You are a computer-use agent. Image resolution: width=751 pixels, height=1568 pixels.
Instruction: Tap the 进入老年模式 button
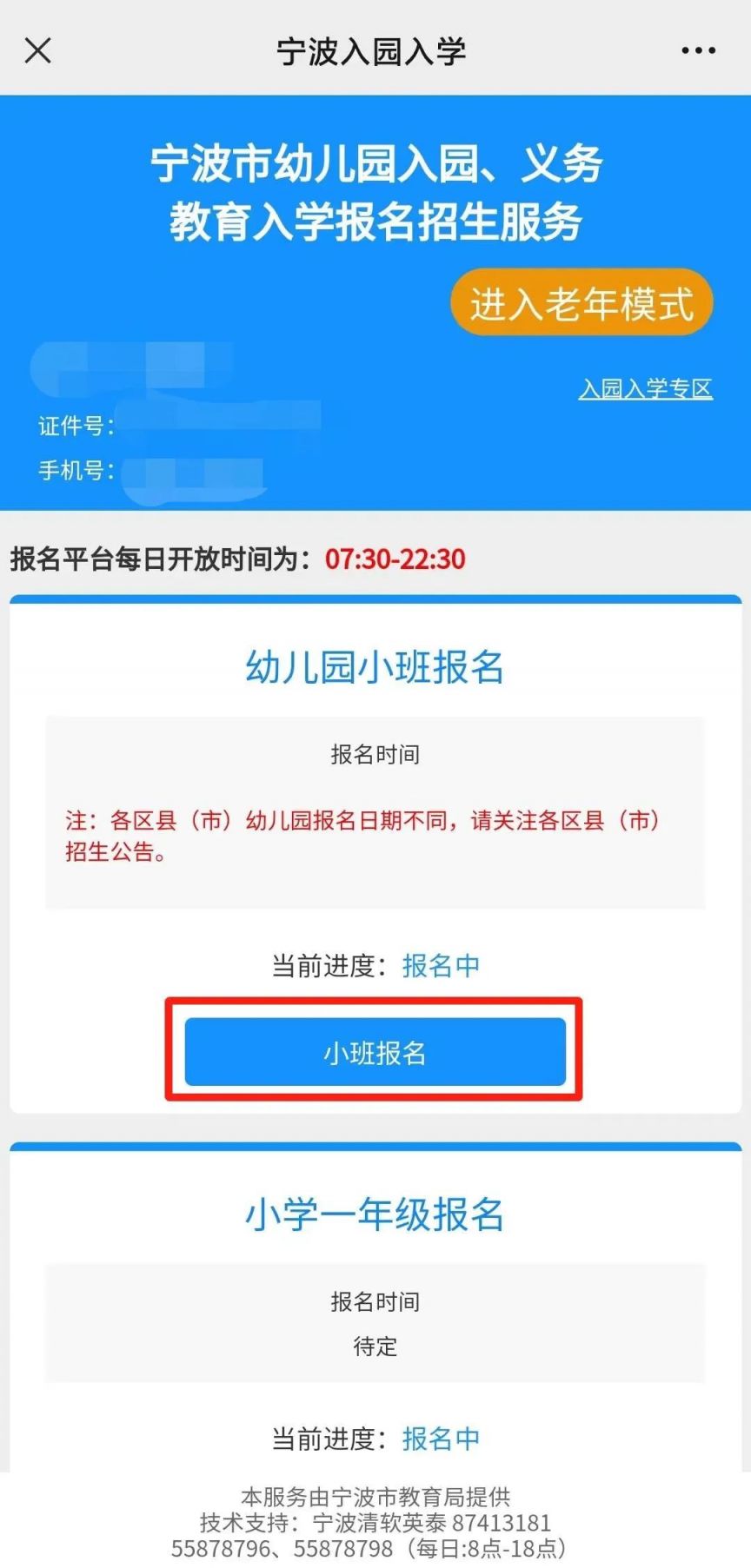point(581,303)
